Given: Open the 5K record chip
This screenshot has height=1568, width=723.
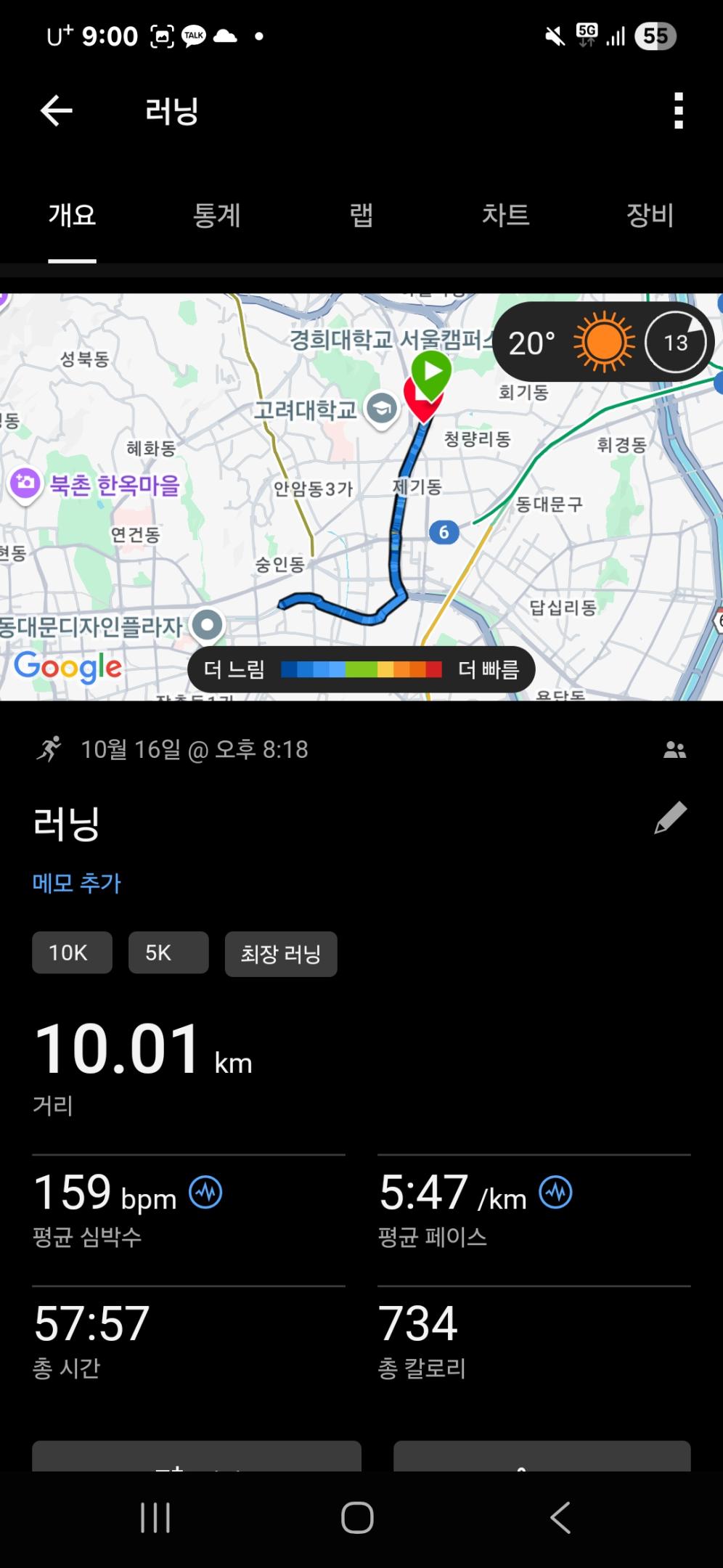Looking at the screenshot, I should point(168,952).
